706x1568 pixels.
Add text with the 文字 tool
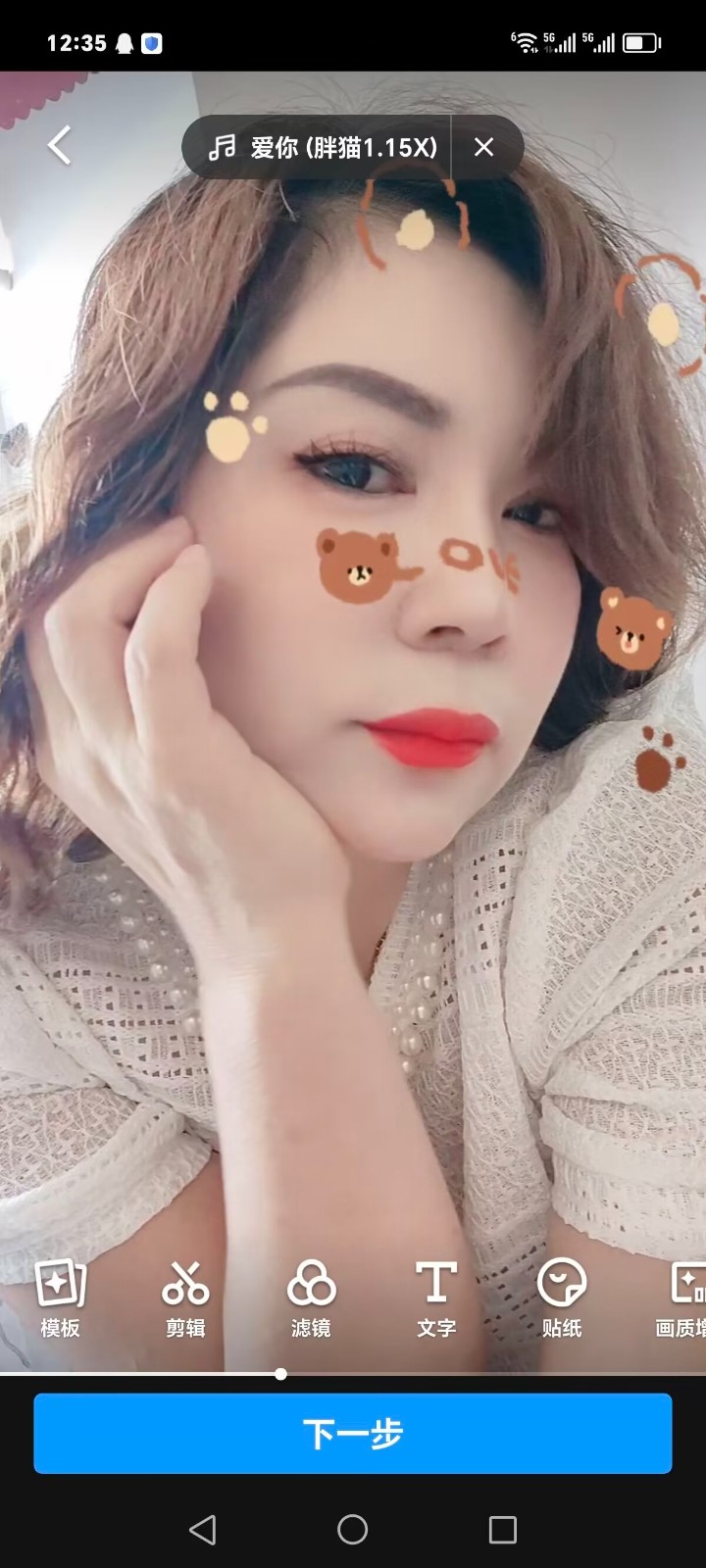point(436,1298)
